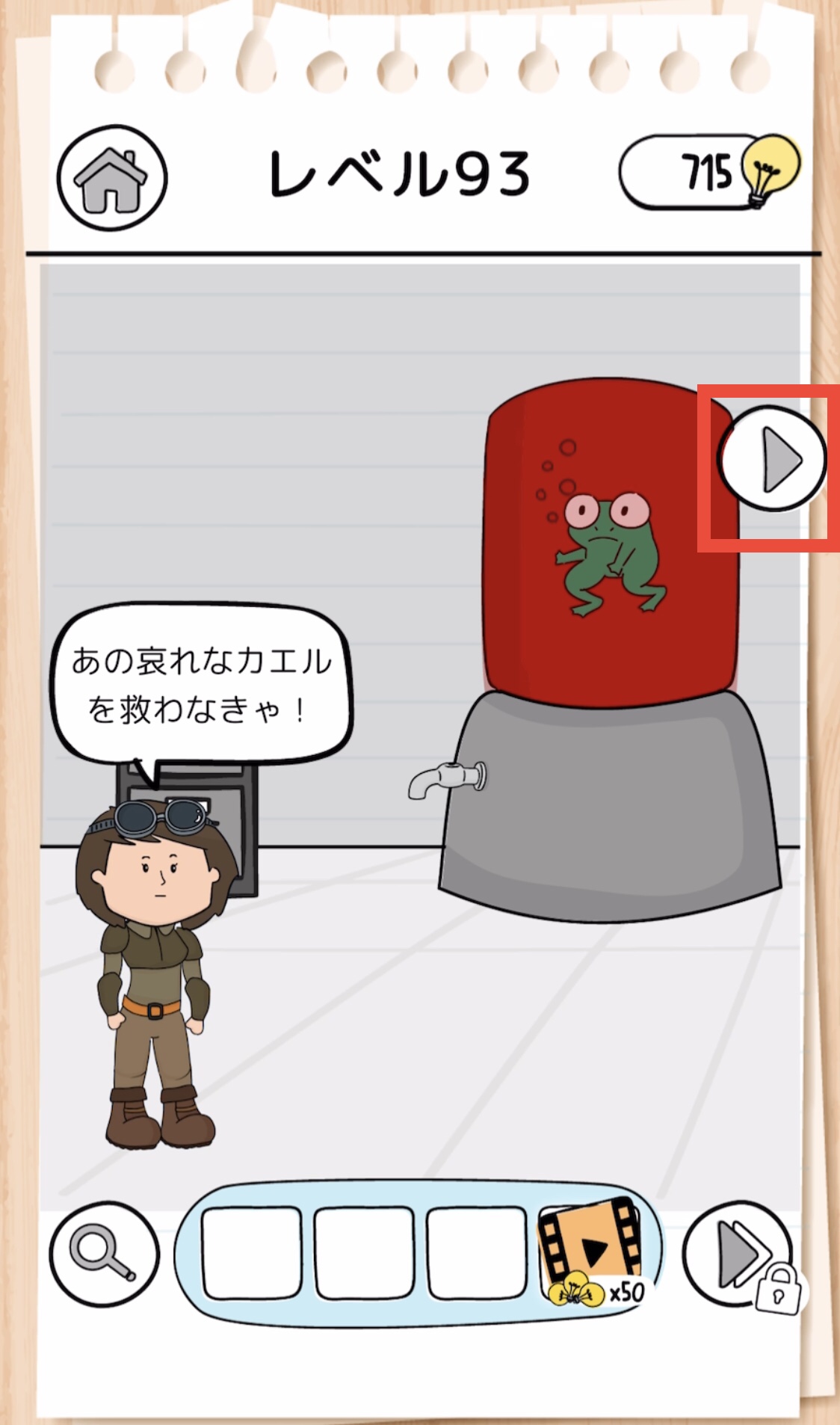Select the first empty inventory slot
This screenshot has width=840, height=1425.
pos(252,1253)
